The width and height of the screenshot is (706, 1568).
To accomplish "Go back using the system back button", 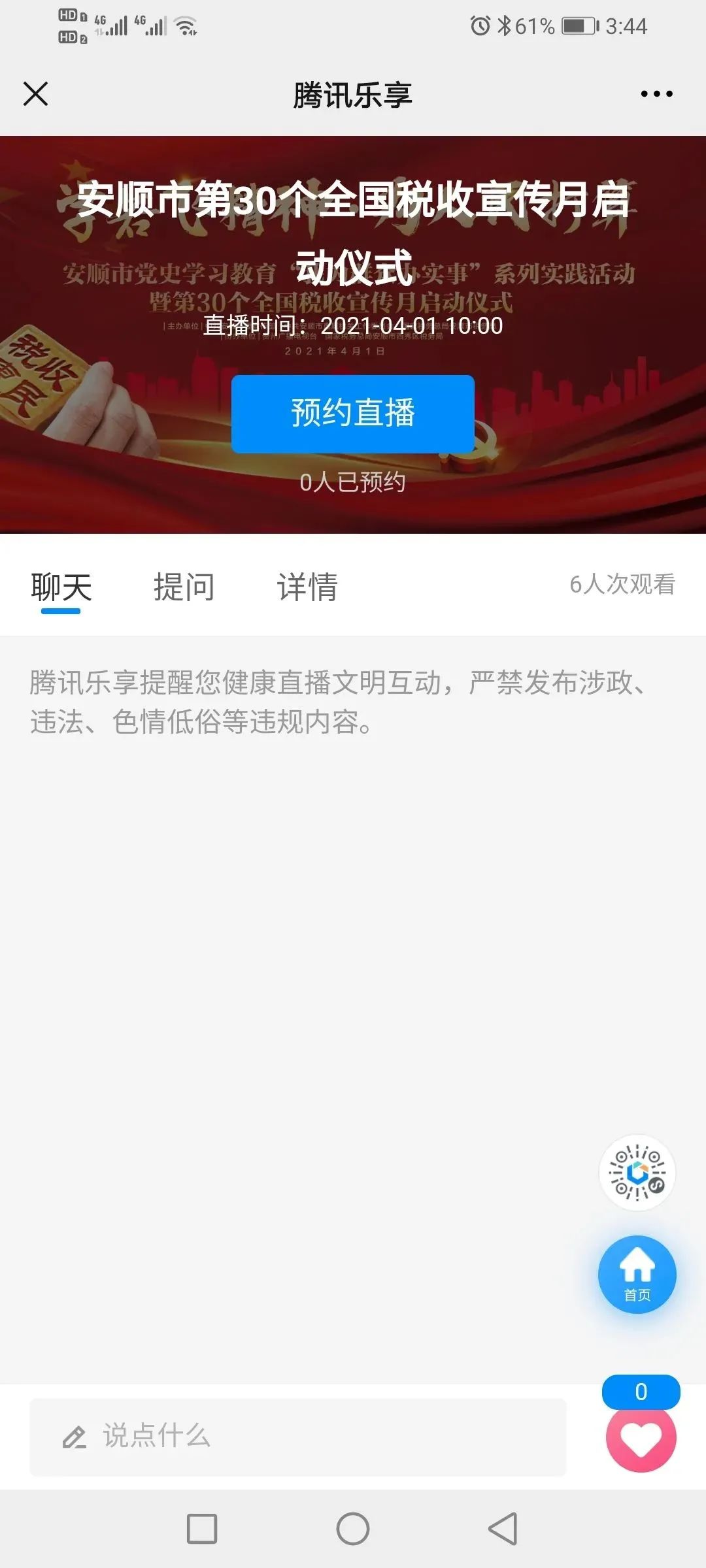I will tap(503, 1529).
